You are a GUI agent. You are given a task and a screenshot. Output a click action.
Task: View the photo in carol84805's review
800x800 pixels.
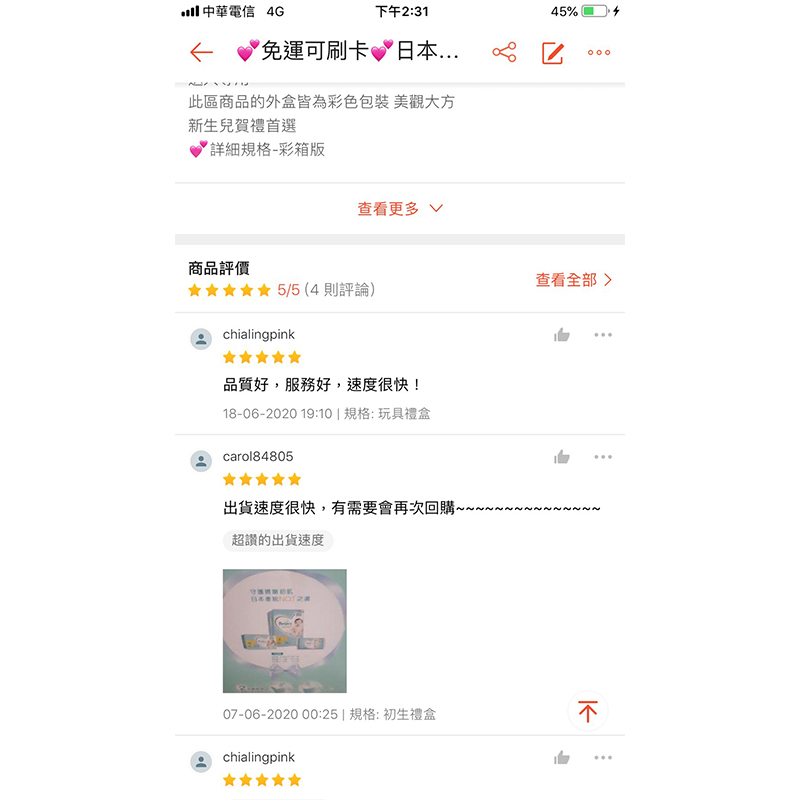tap(285, 631)
